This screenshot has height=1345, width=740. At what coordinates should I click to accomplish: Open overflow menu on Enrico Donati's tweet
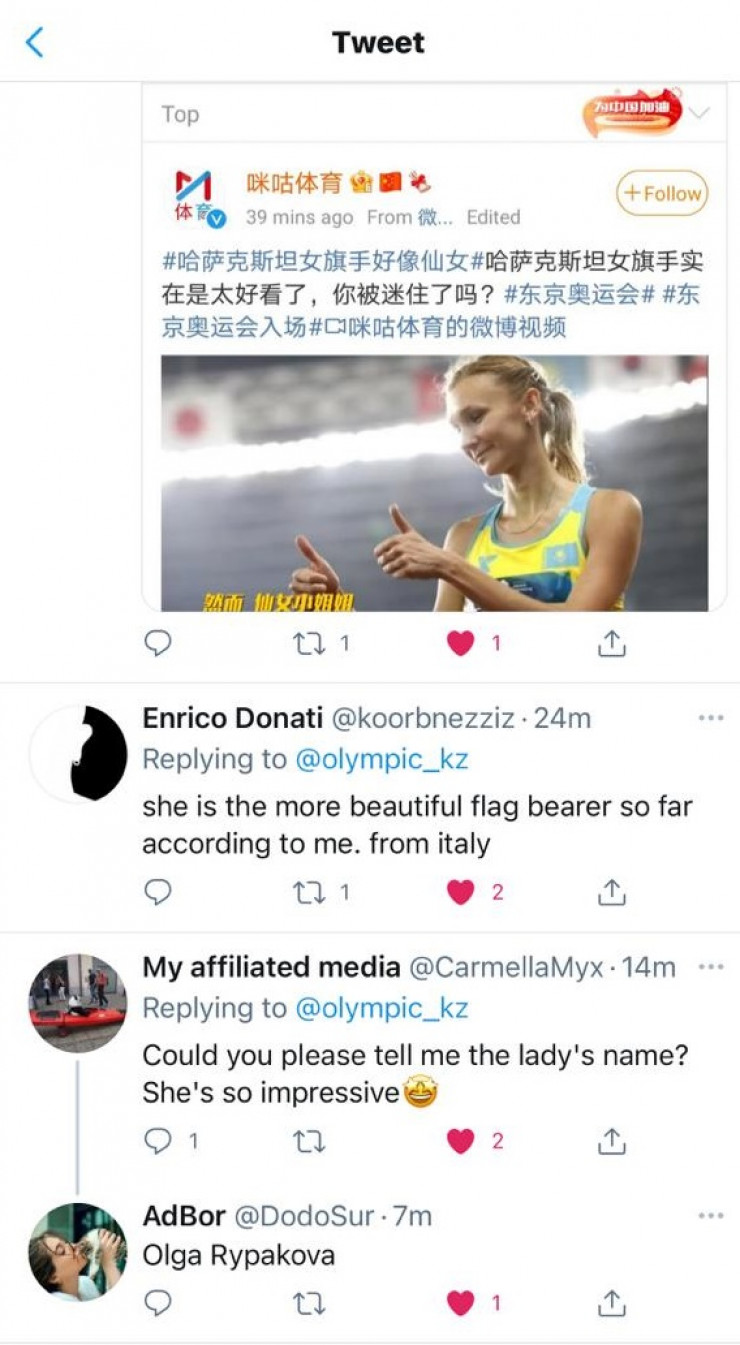pos(710,718)
